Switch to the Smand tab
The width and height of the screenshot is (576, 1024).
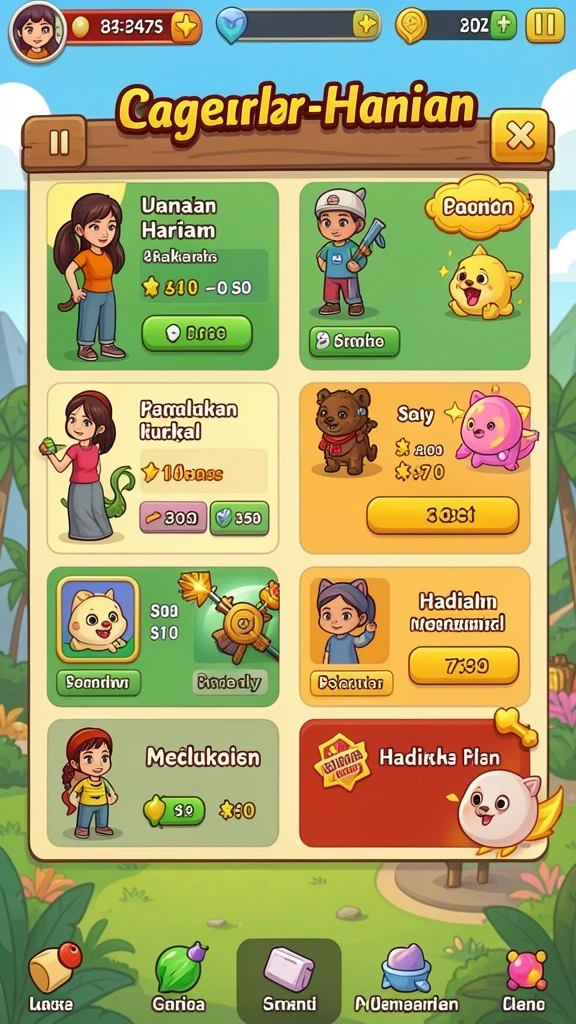point(289,978)
